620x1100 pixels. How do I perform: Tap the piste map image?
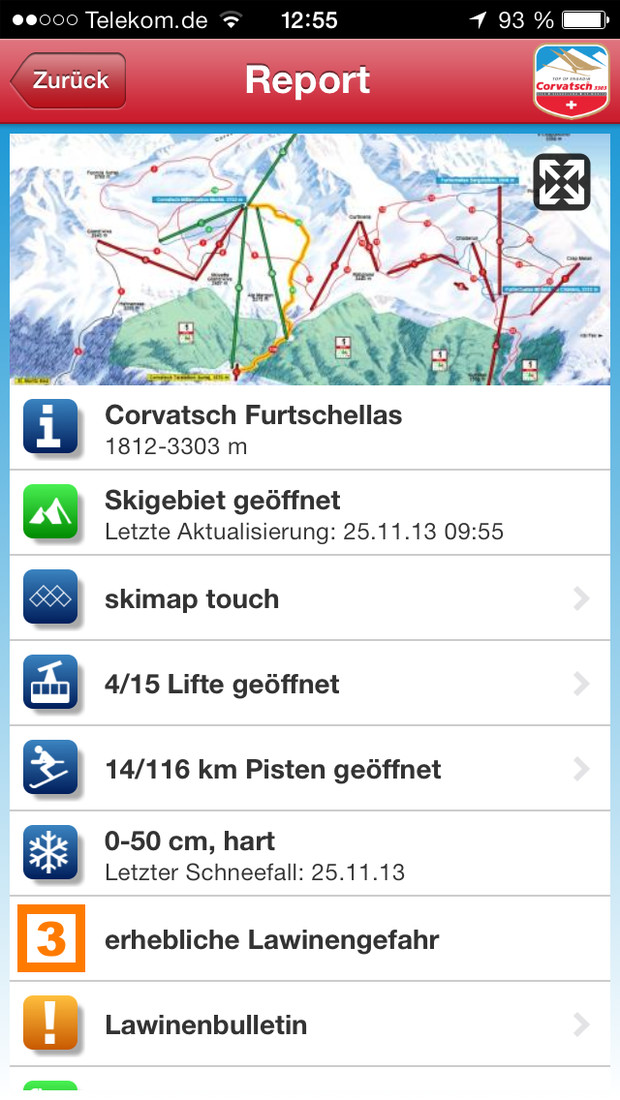310,259
